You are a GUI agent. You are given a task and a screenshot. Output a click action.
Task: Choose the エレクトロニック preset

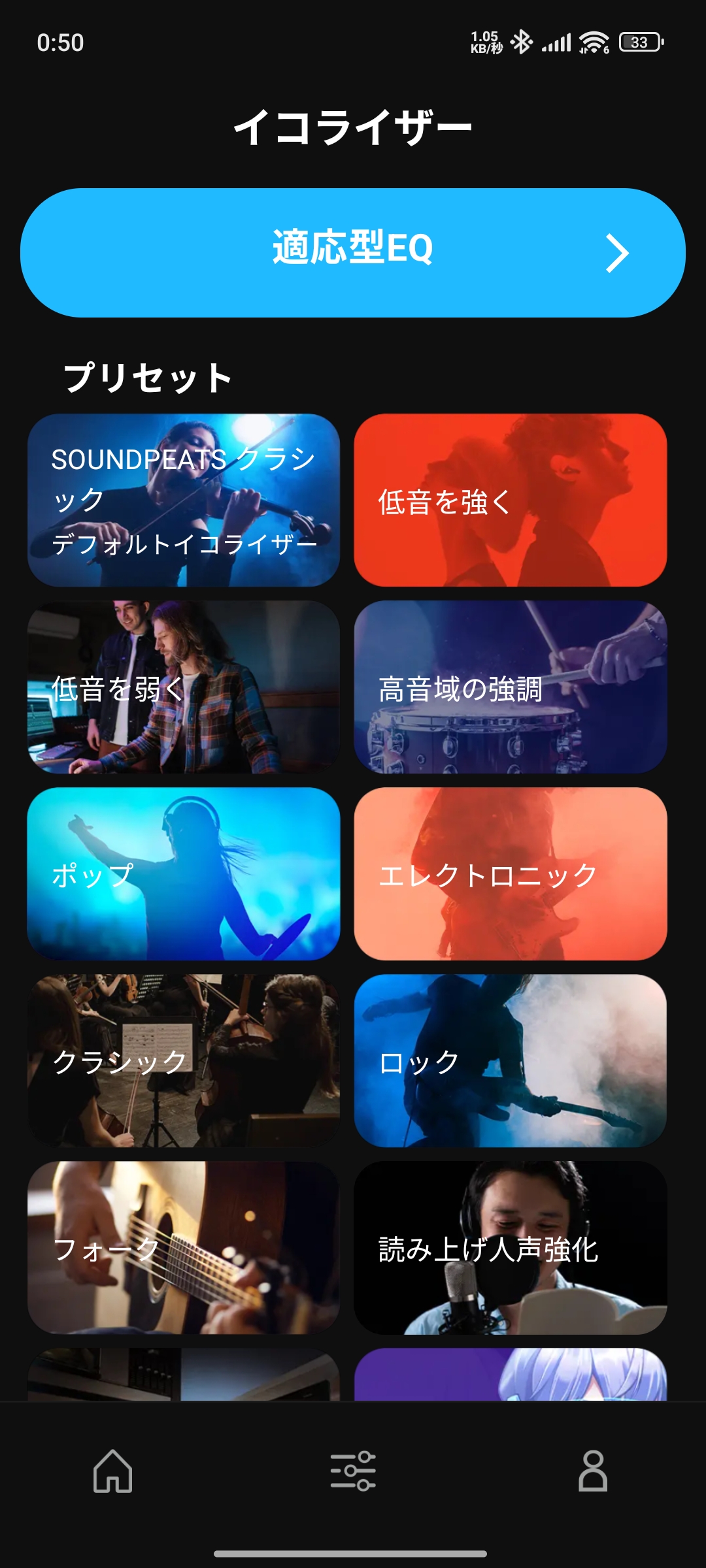[510, 874]
